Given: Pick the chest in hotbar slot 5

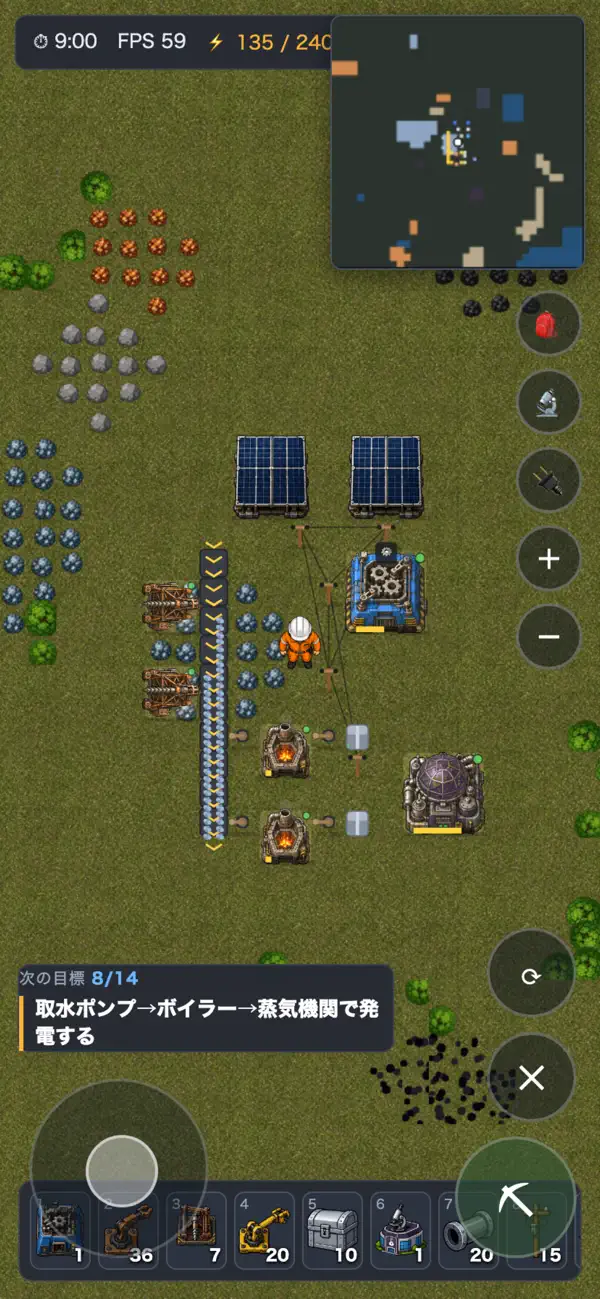Looking at the screenshot, I should coord(332,1230).
